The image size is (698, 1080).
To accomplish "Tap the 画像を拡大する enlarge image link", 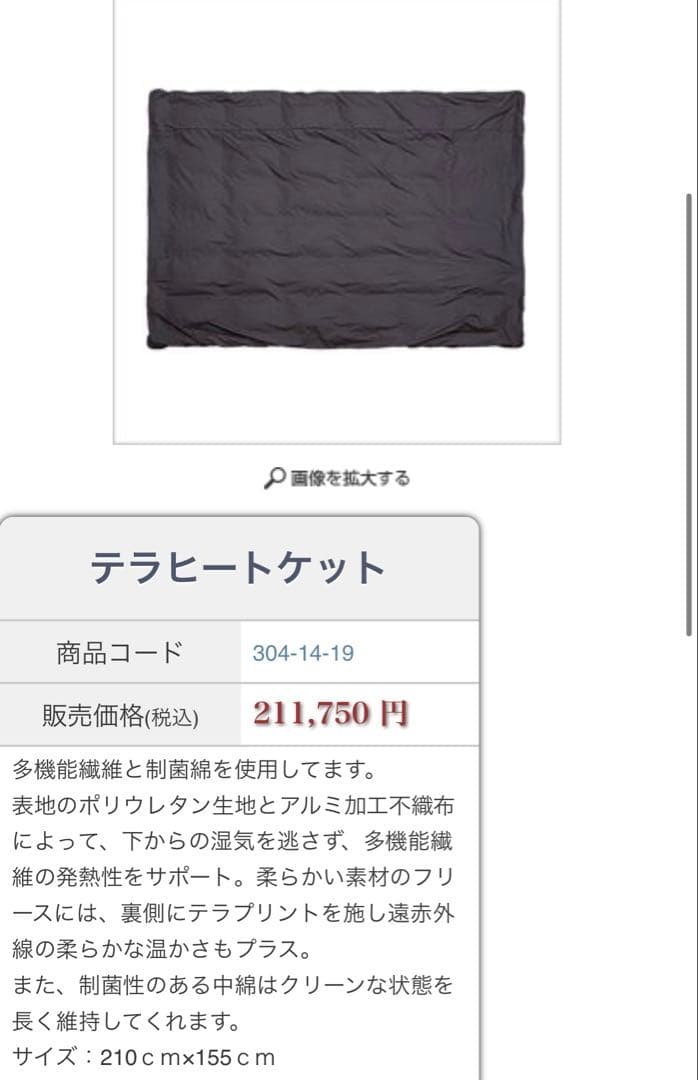I will (338, 478).
